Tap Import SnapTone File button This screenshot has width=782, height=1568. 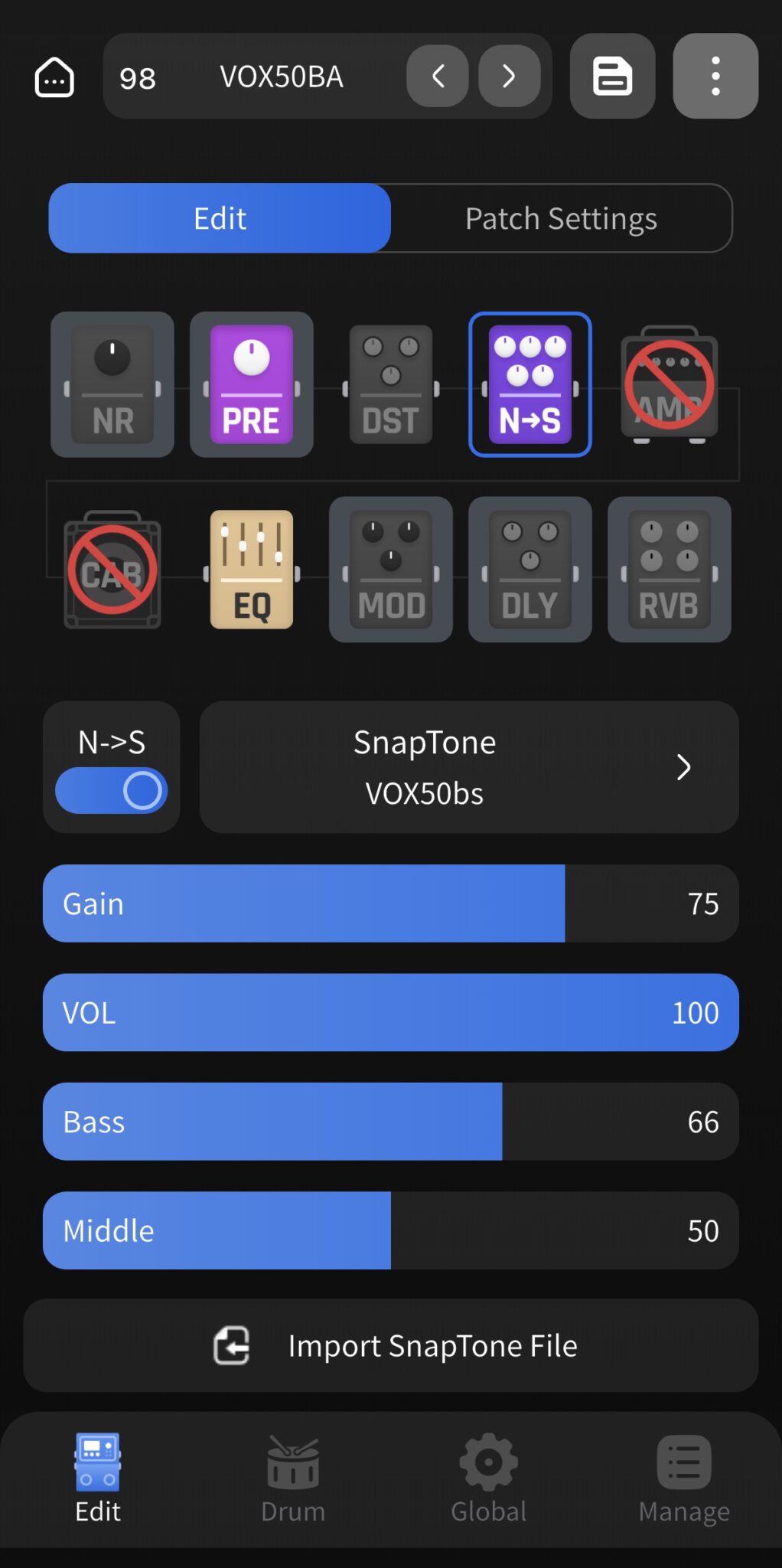(391, 1345)
